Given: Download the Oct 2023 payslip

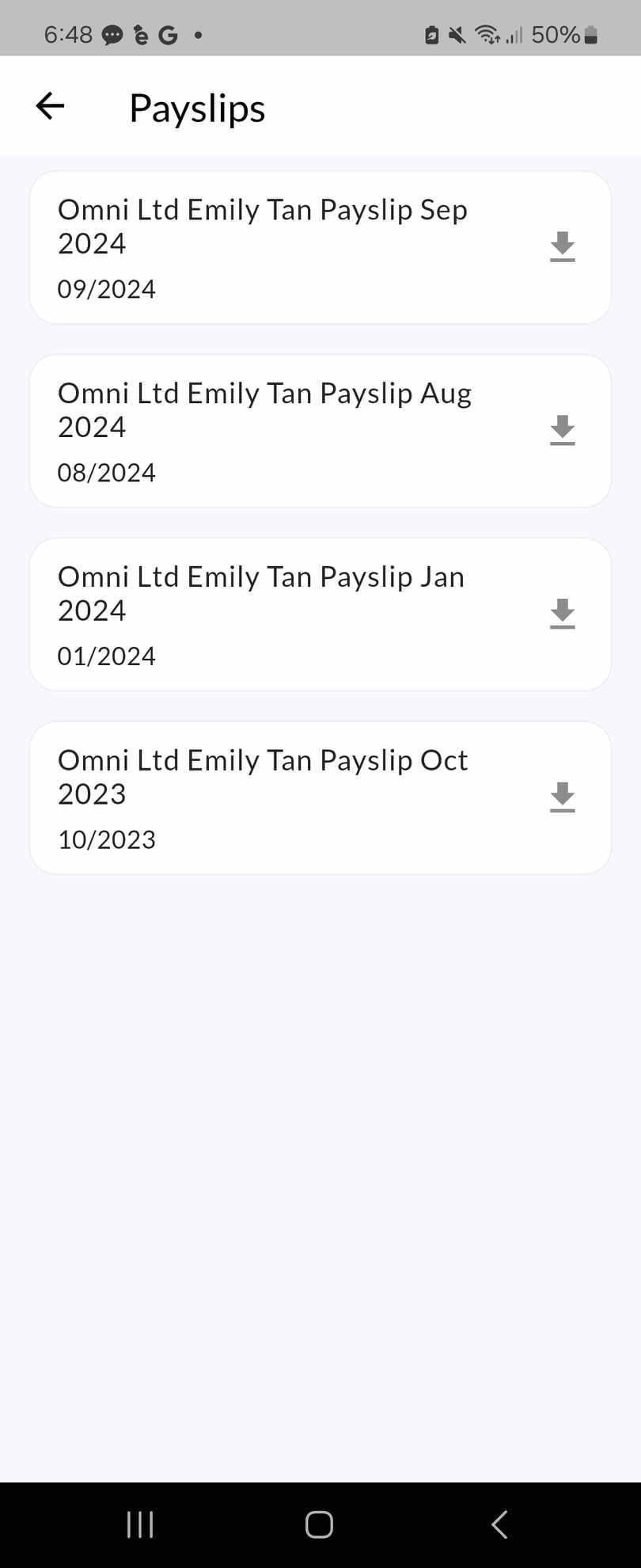Looking at the screenshot, I should coord(562,798).
